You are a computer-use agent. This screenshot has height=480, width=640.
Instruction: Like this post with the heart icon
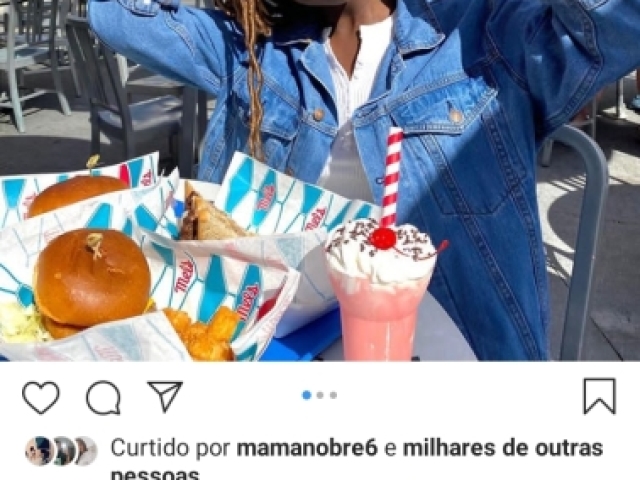pos(41,397)
